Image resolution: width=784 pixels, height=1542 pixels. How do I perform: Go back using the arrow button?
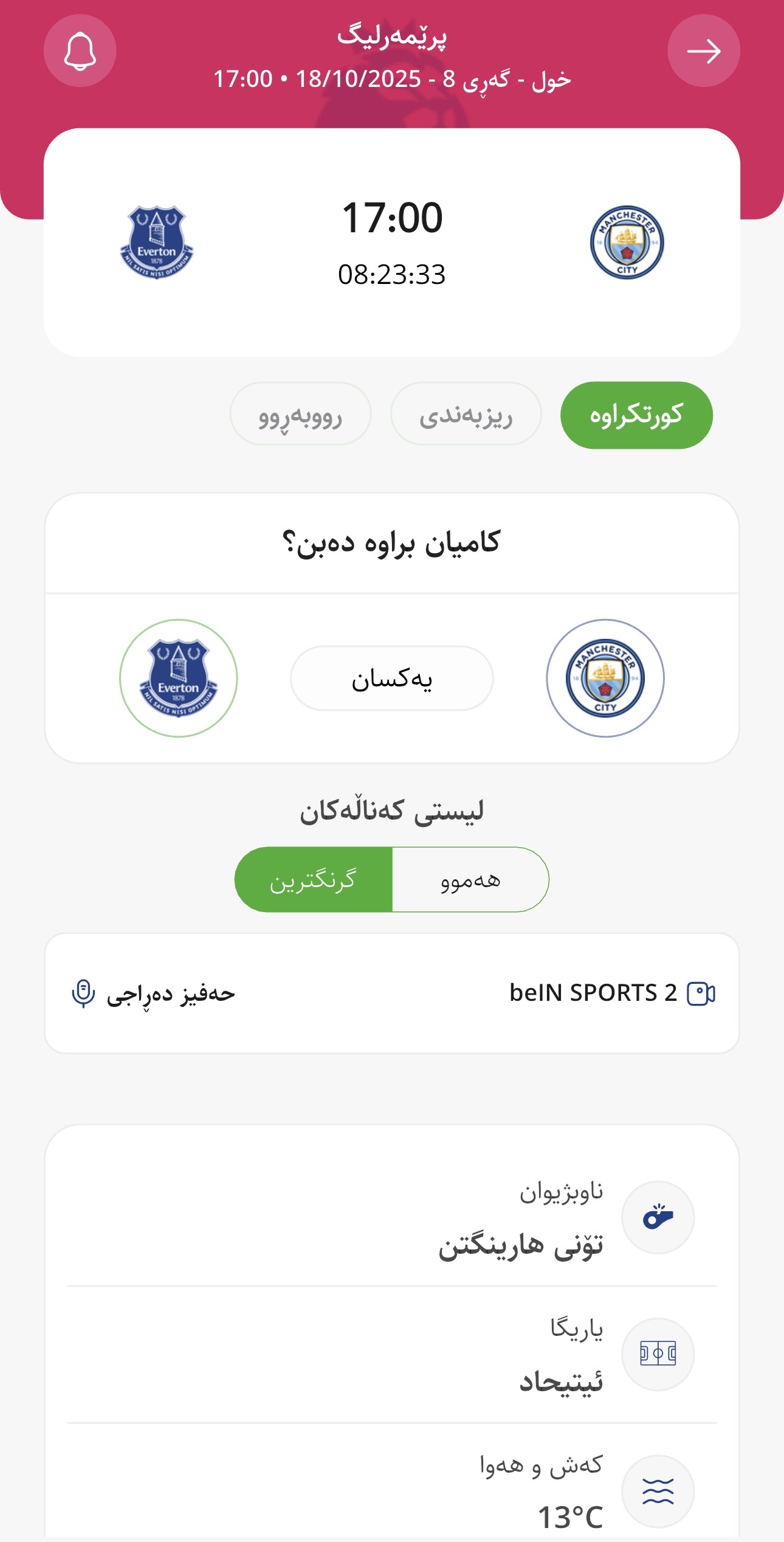(x=703, y=51)
